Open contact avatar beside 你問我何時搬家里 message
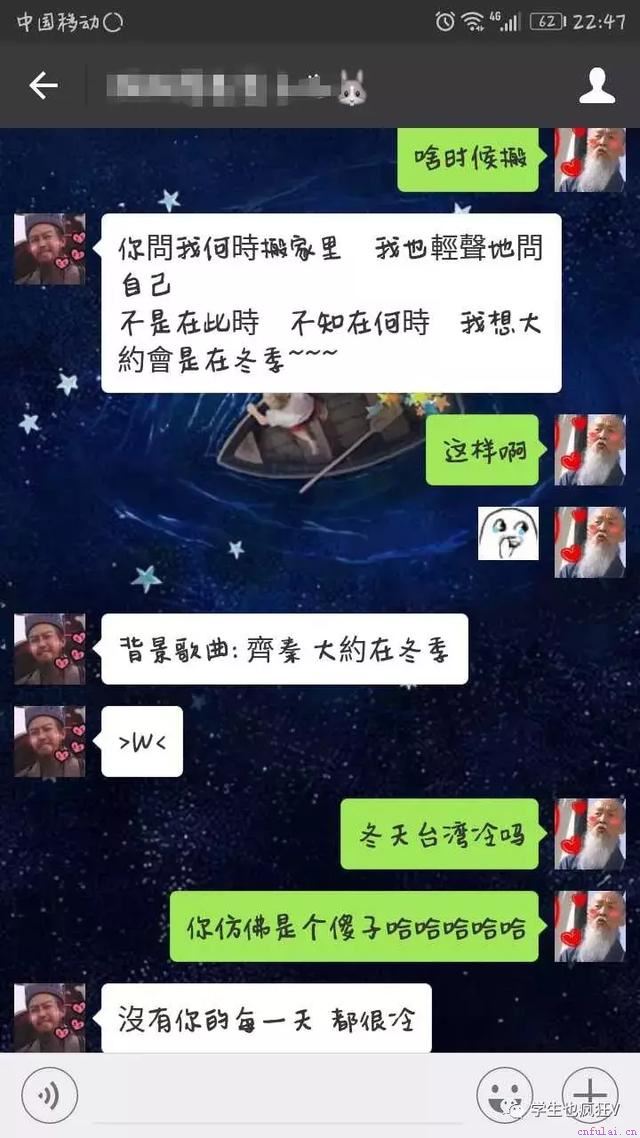The width and height of the screenshot is (640, 1138). pos(50,249)
